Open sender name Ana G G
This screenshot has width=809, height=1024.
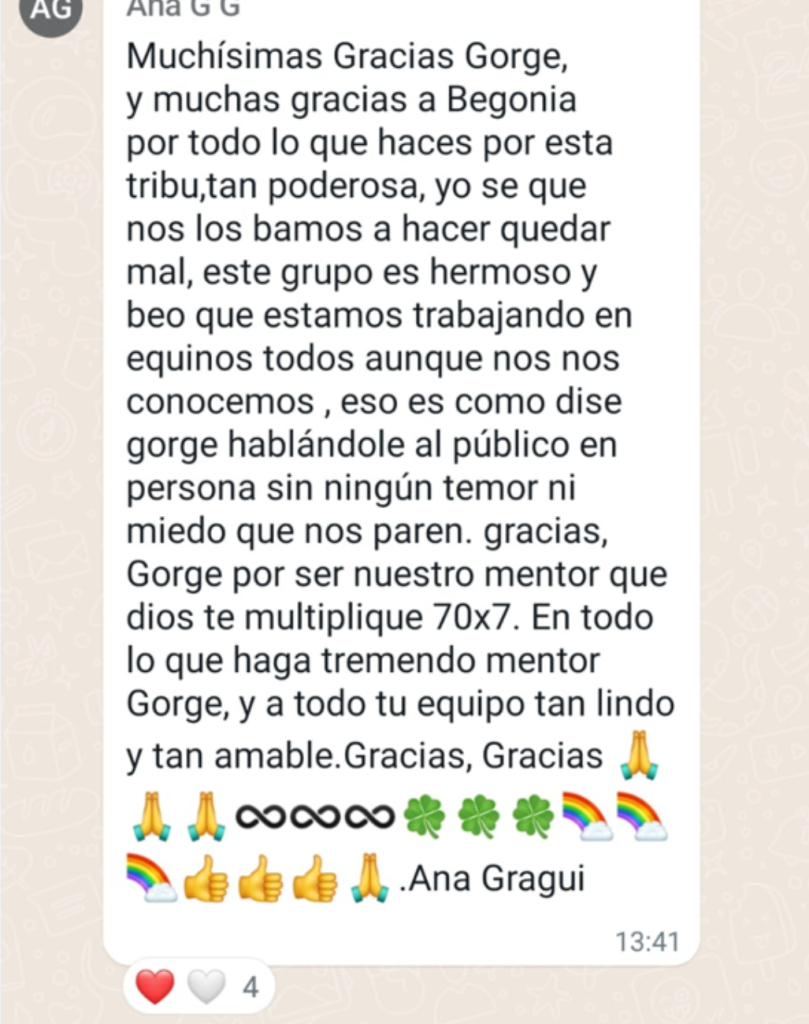click(x=183, y=8)
